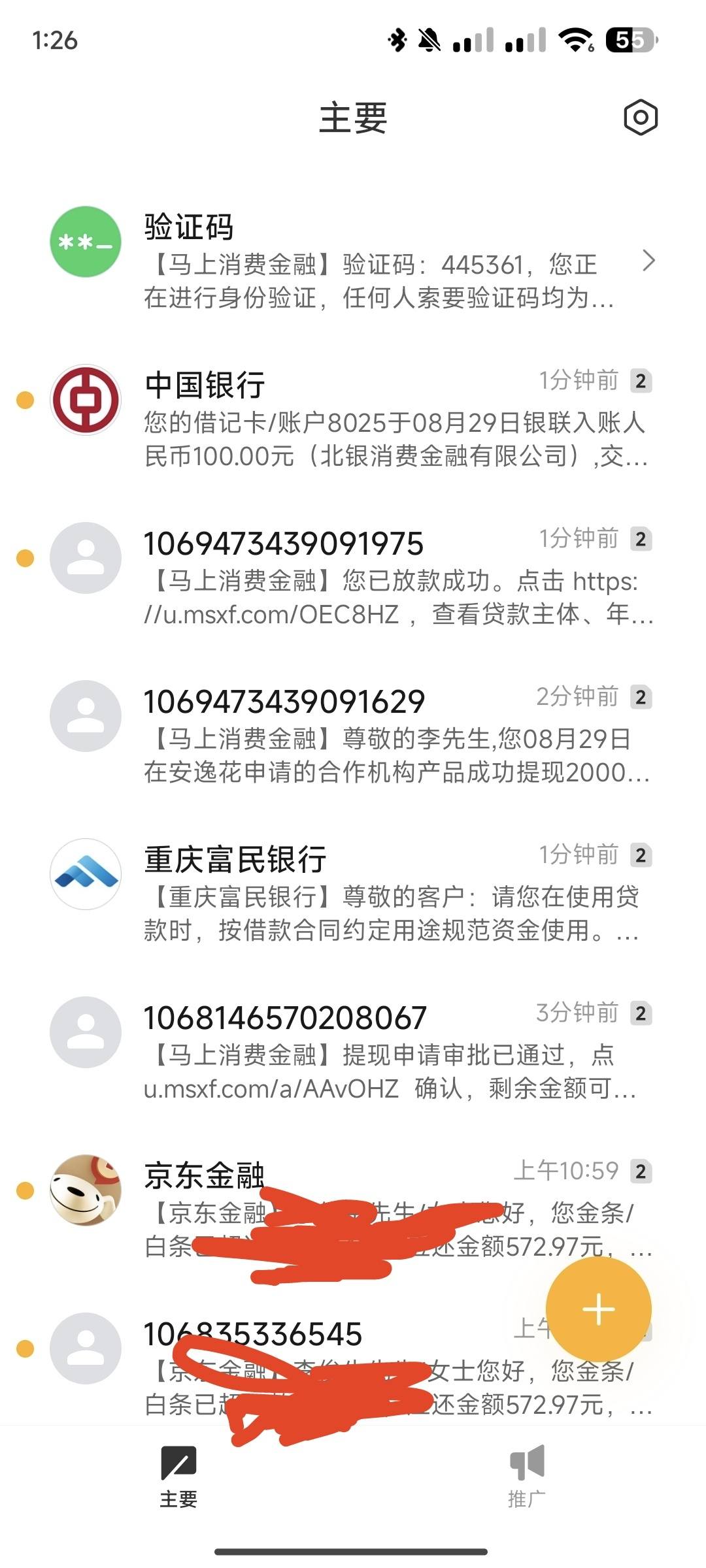This screenshot has height=1568, width=706.
Task: Open the 京东金融 message thread
Action: click(353, 1209)
